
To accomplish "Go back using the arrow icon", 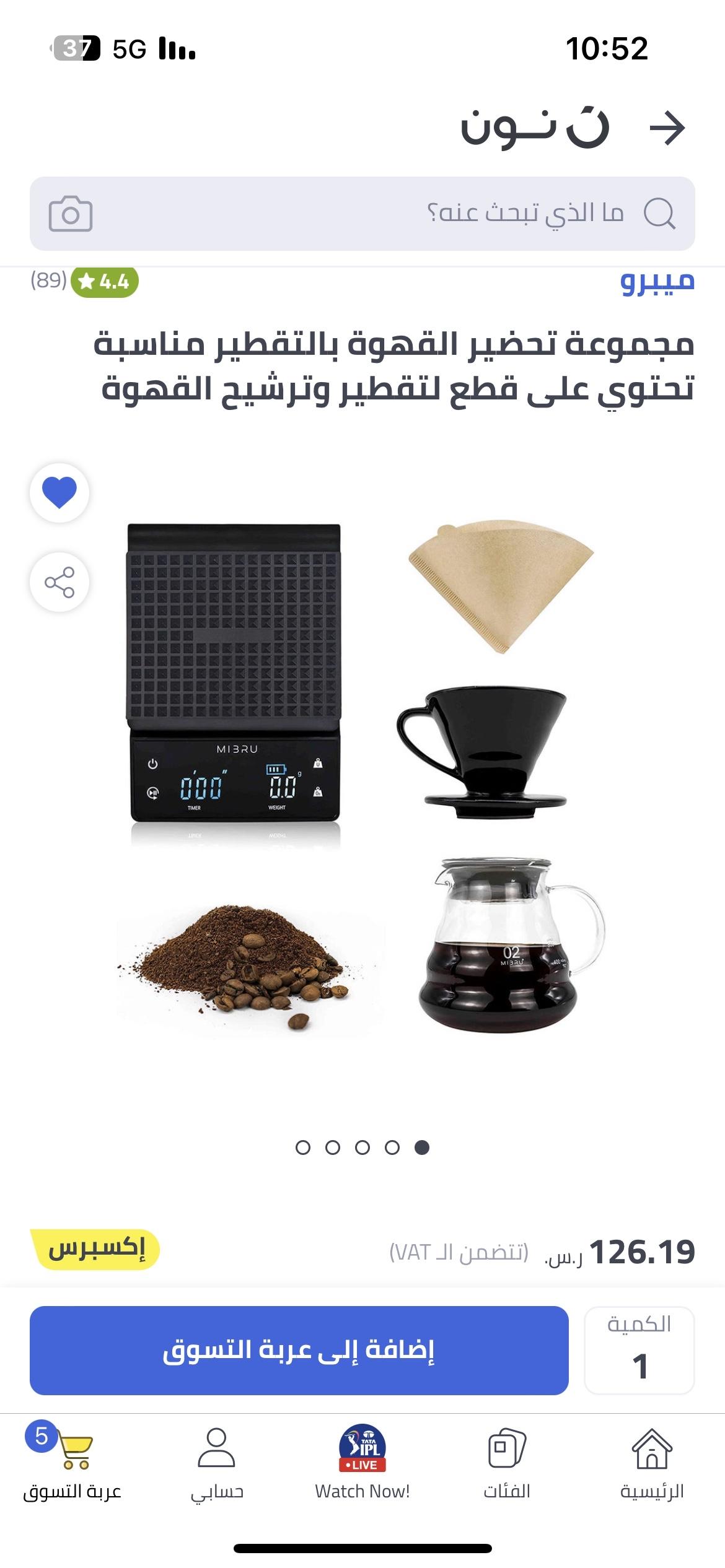I will coord(667,129).
